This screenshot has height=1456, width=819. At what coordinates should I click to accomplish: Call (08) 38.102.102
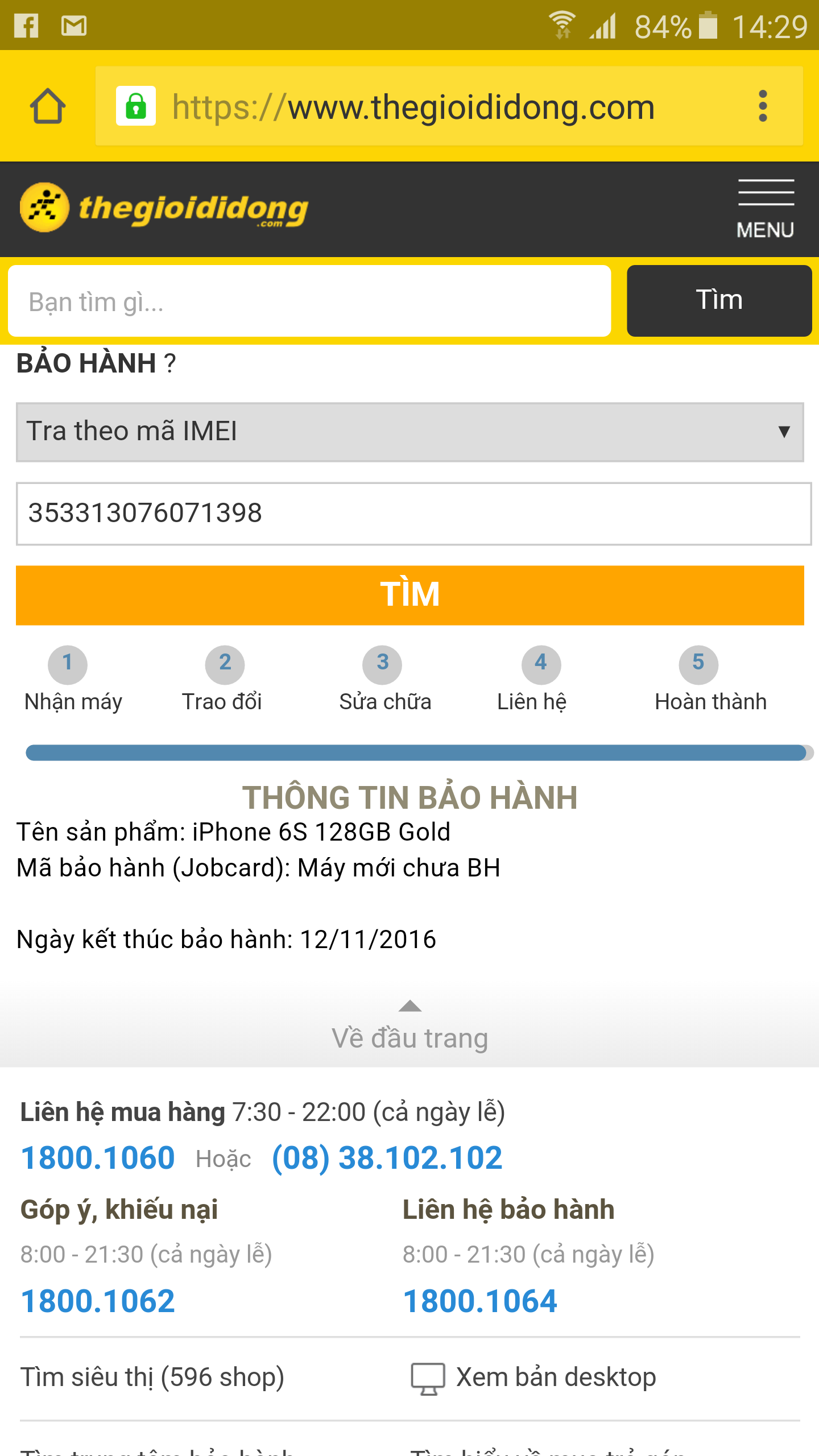tap(387, 1158)
